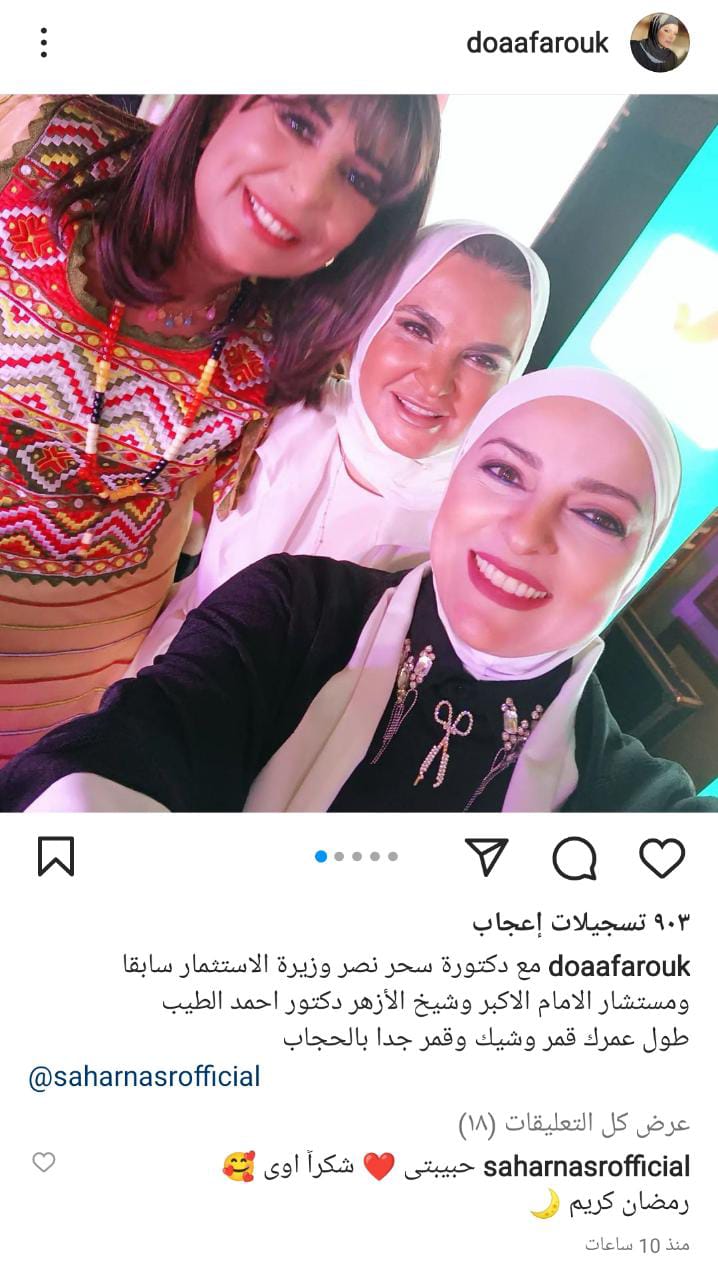Open the post's three-dot overflow menu
The image size is (718, 1280).
tap(44, 43)
